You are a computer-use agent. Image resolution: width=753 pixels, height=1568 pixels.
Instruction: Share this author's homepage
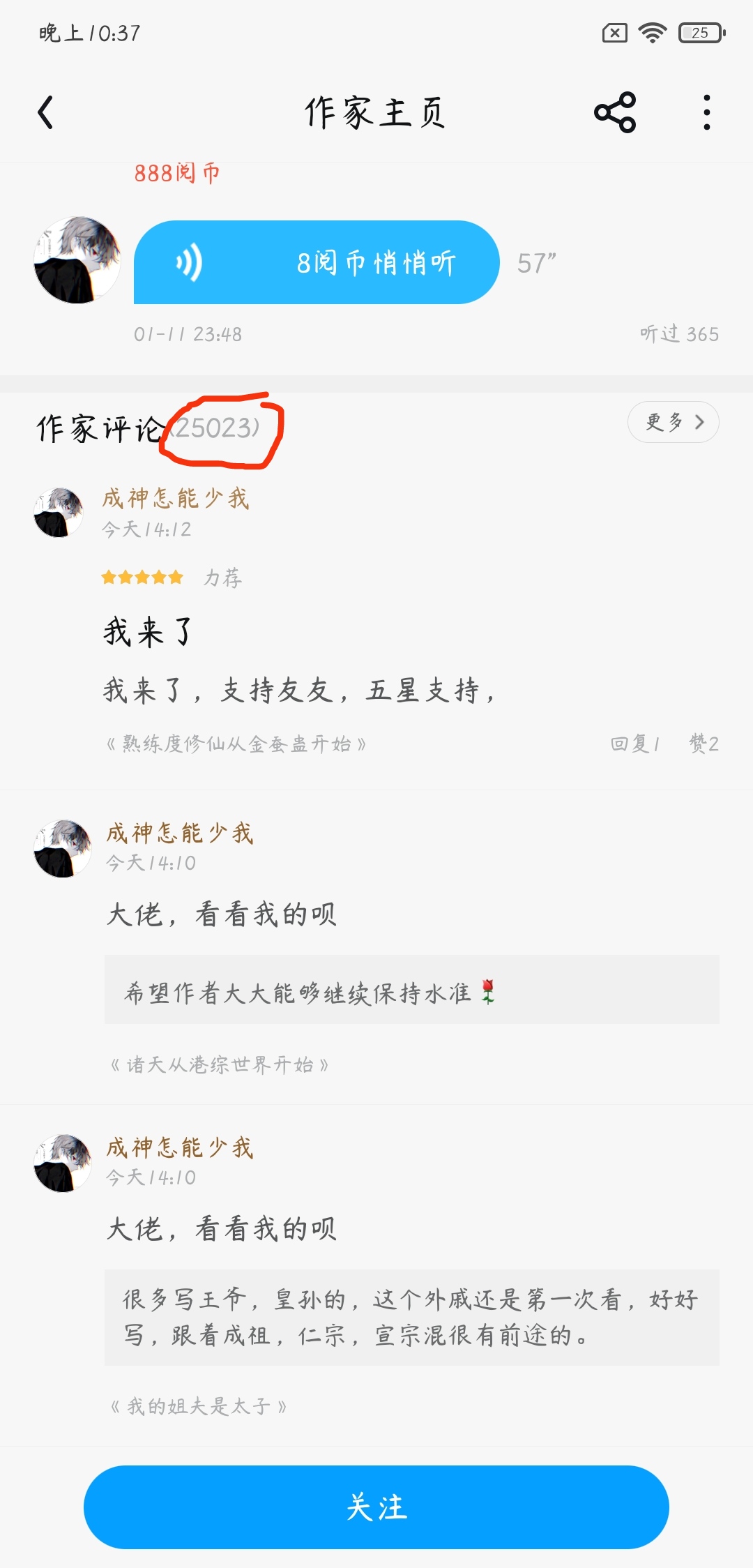click(x=614, y=112)
